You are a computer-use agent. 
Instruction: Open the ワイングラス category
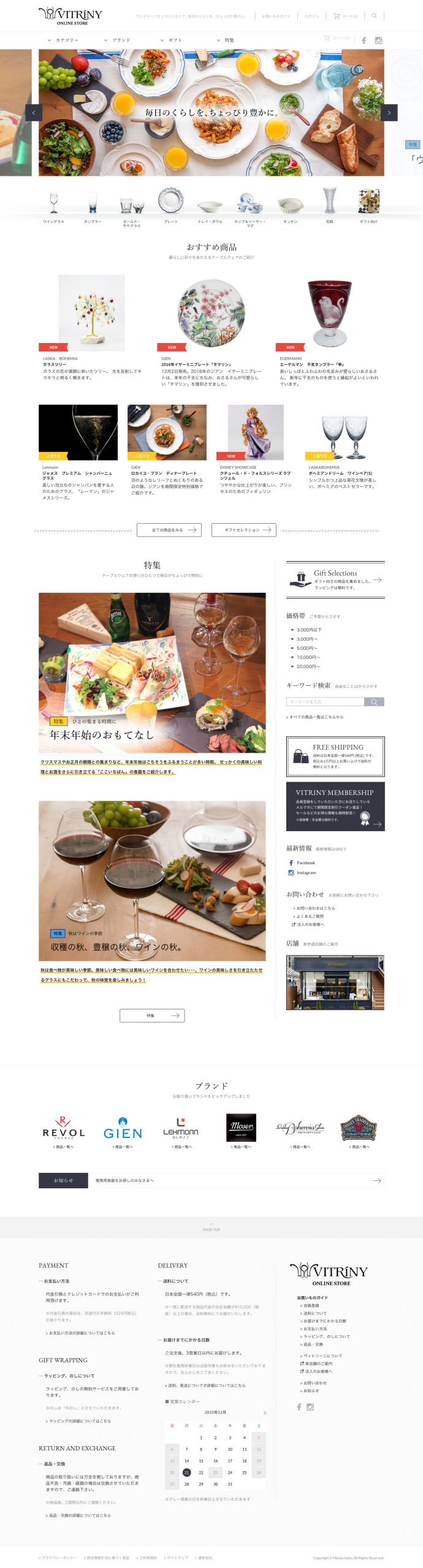[x=53, y=208]
